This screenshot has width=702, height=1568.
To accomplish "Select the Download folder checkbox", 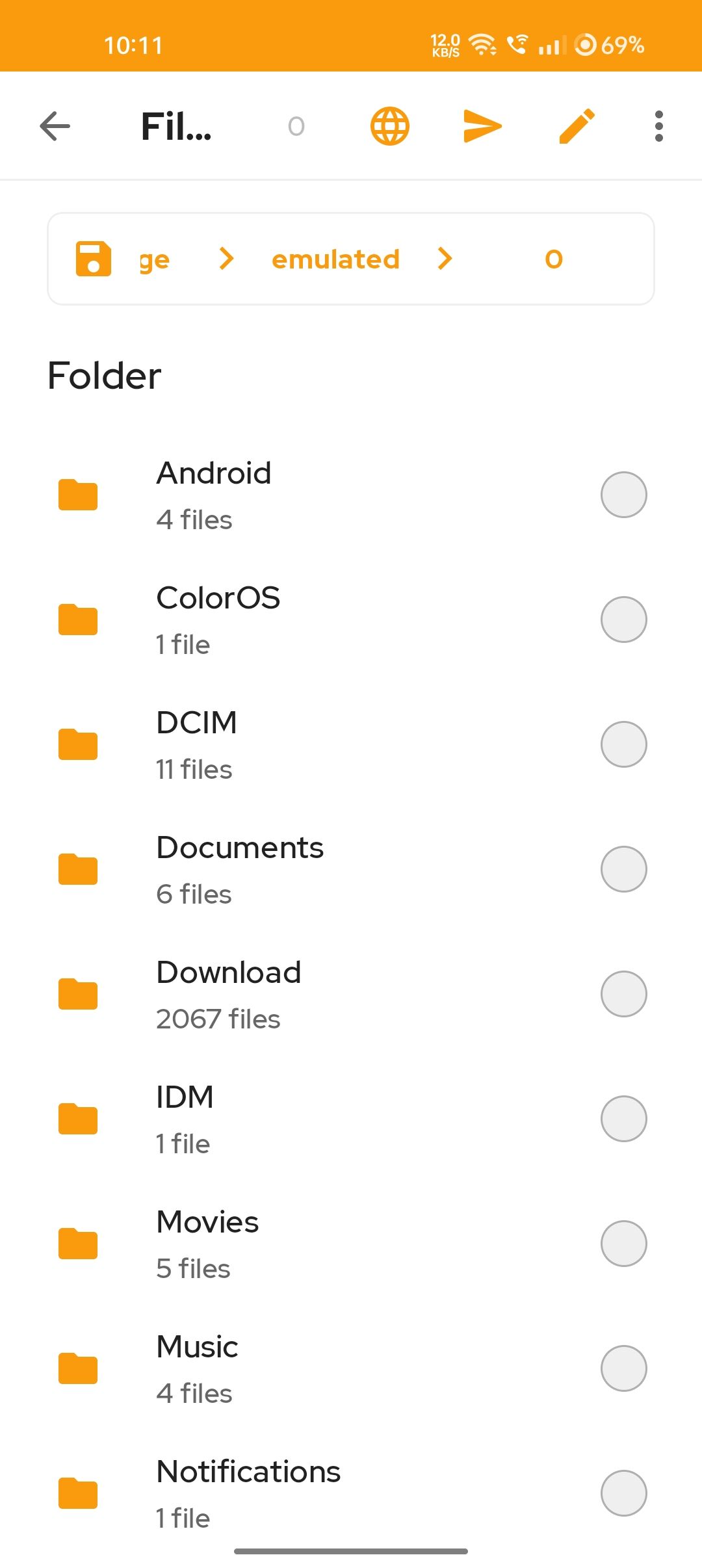I will click(x=623, y=994).
